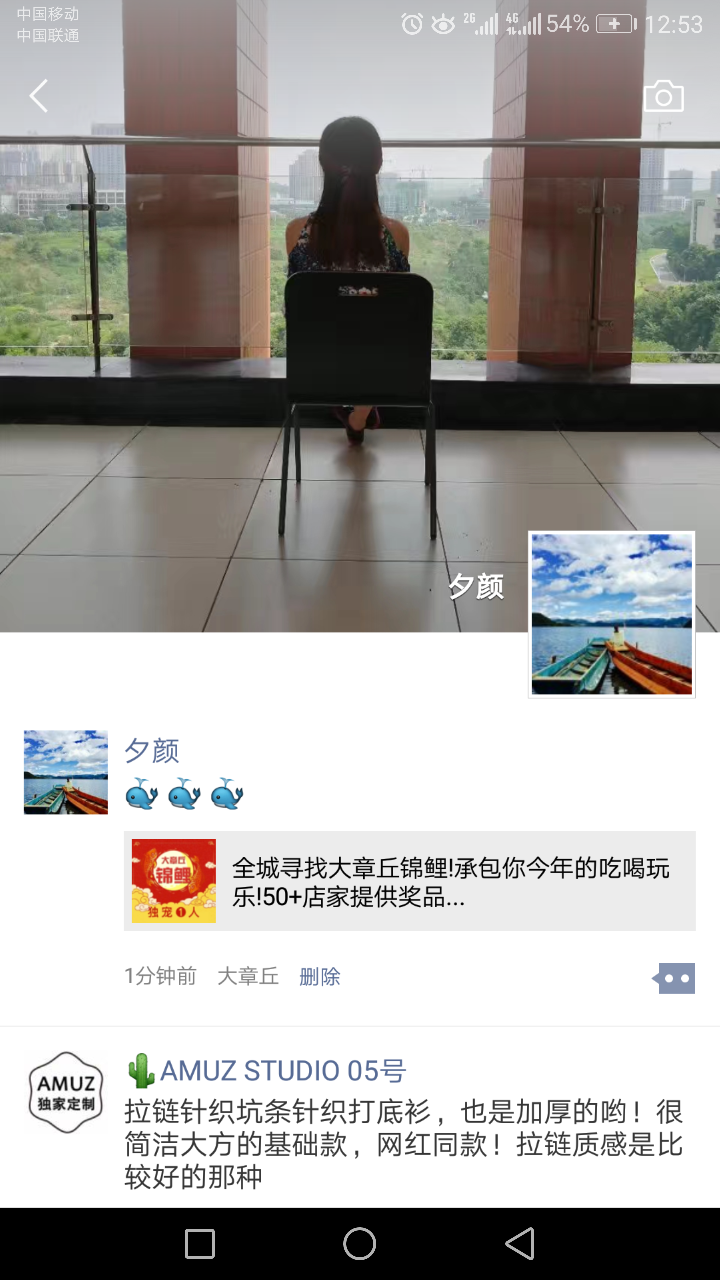This screenshot has width=720, height=1280.
Task: Go back using the top-left arrow
Action: tap(38, 97)
